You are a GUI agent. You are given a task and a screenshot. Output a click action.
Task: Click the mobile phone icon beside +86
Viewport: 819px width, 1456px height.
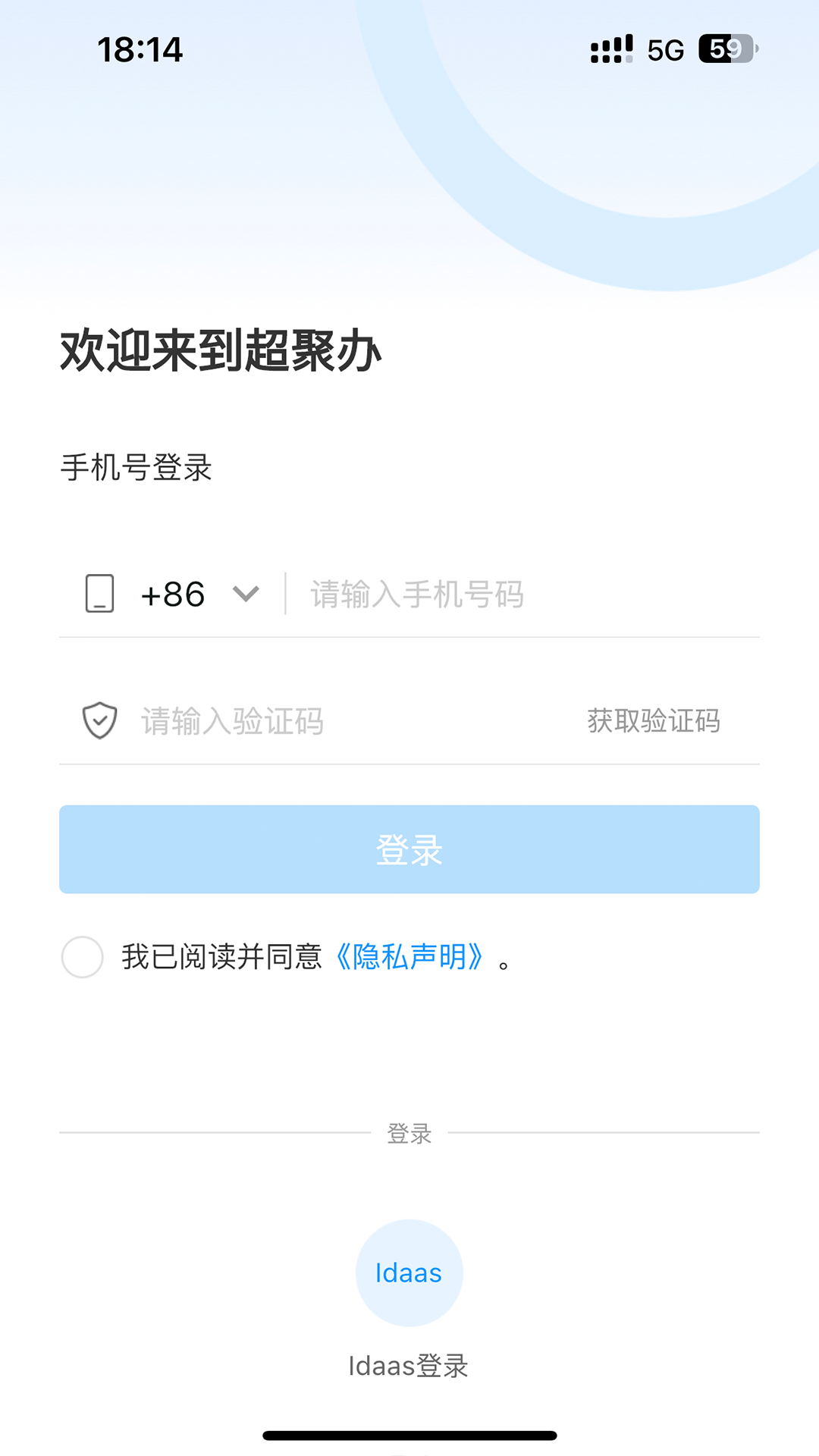coord(101,594)
